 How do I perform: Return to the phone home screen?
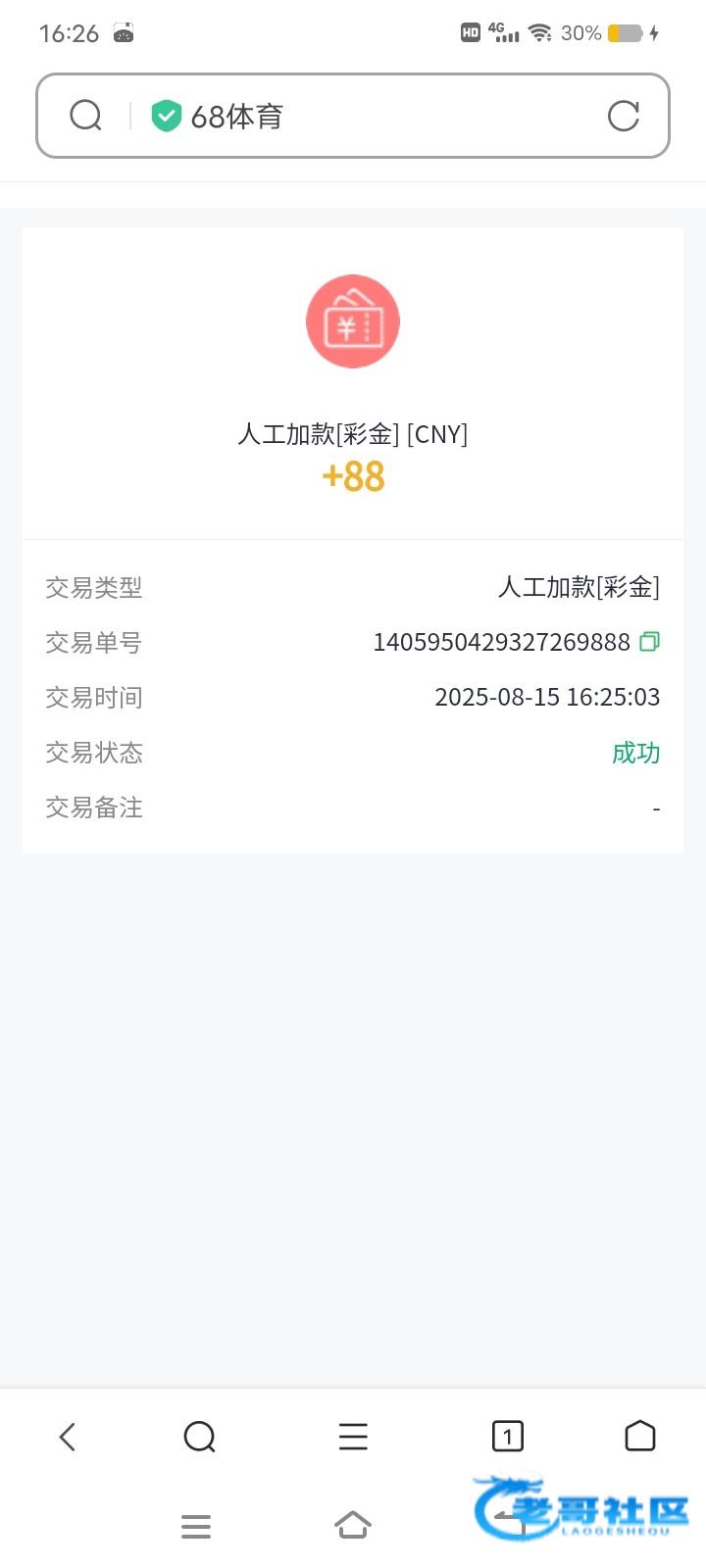353,1525
